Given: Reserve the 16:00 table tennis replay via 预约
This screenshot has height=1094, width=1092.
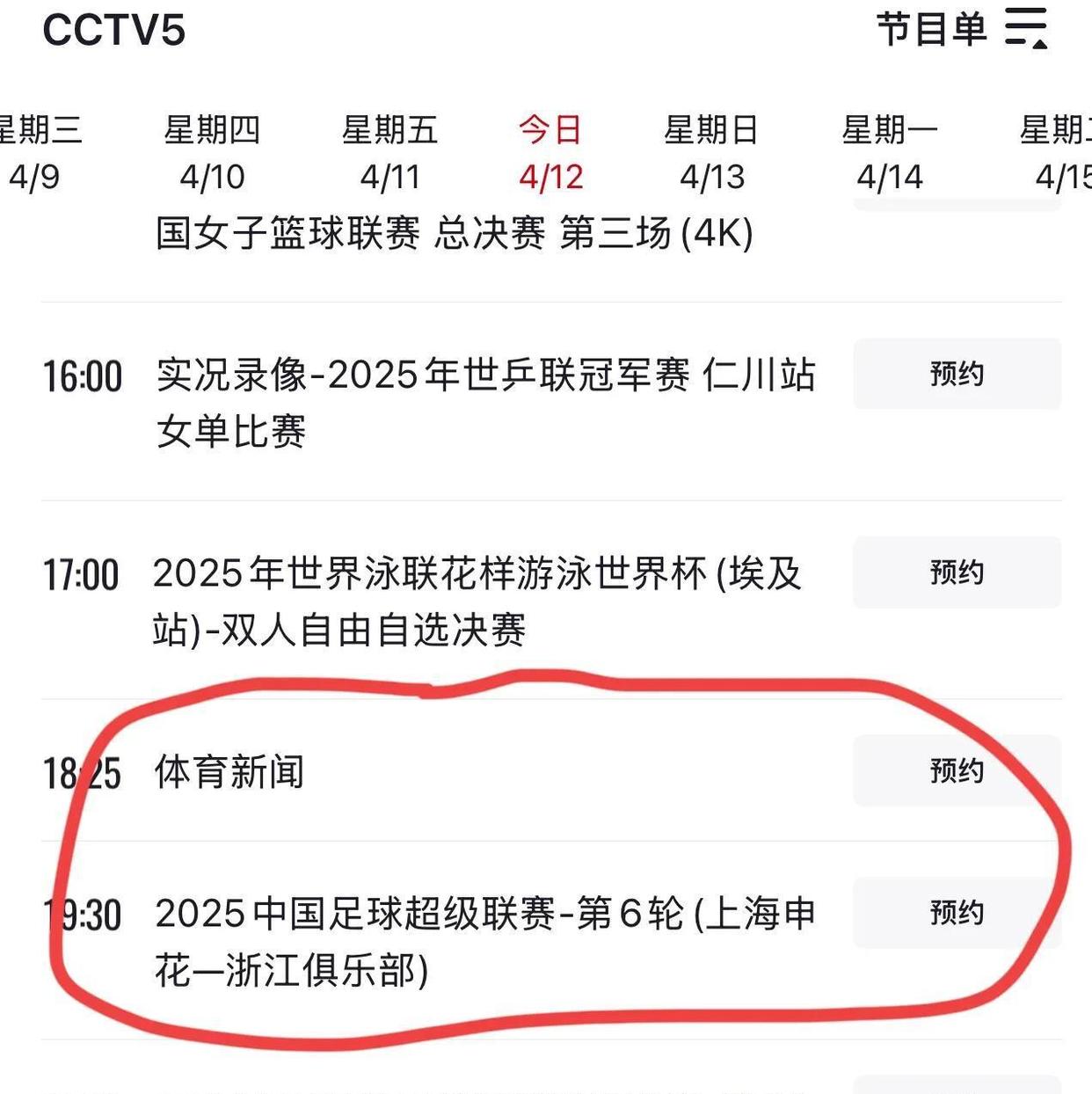Looking at the screenshot, I should click(x=957, y=375).
